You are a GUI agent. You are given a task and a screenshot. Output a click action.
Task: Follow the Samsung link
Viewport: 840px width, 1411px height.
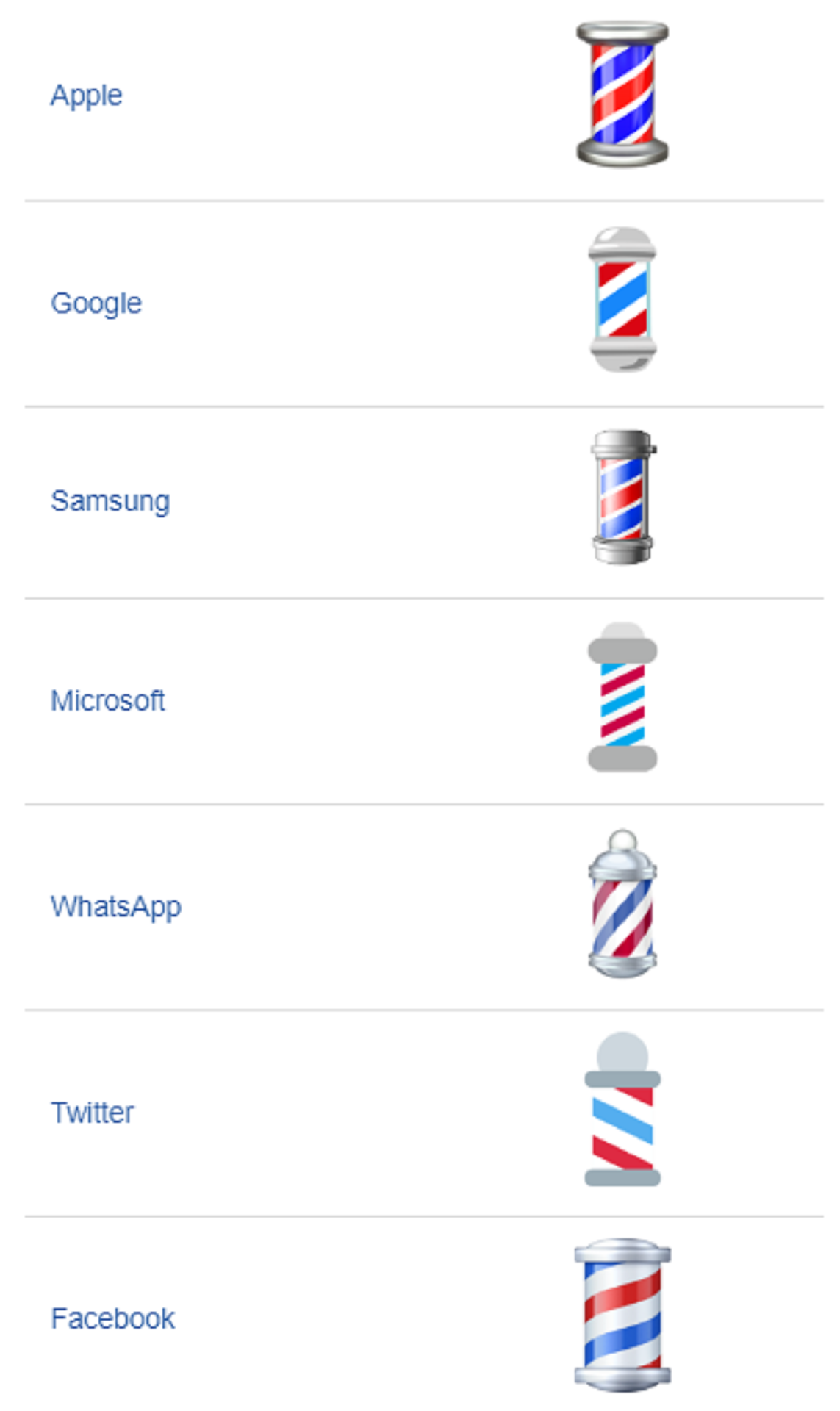click(110, 501)
